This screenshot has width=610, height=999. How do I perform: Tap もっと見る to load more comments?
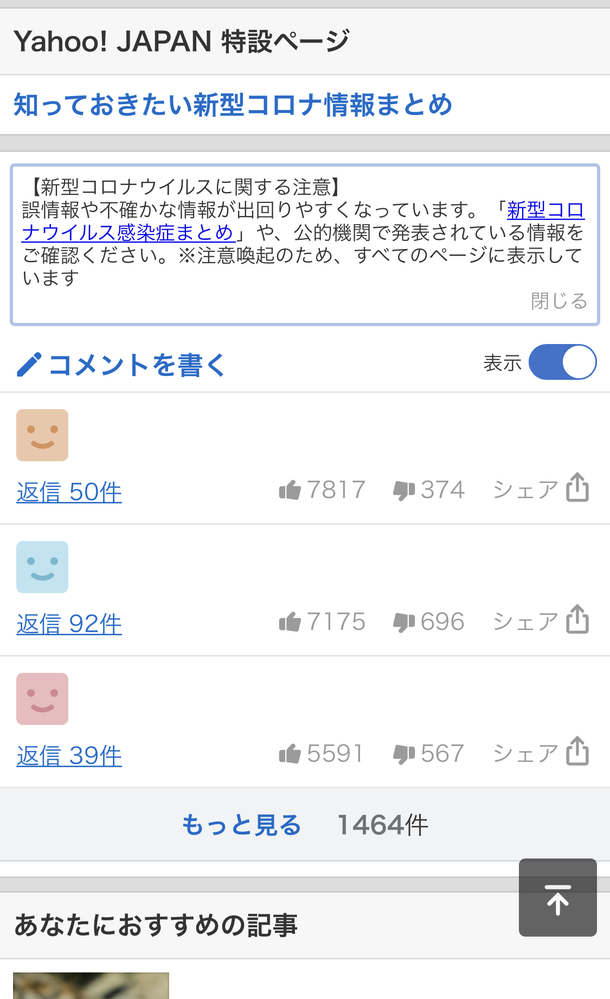pos(241,825)
